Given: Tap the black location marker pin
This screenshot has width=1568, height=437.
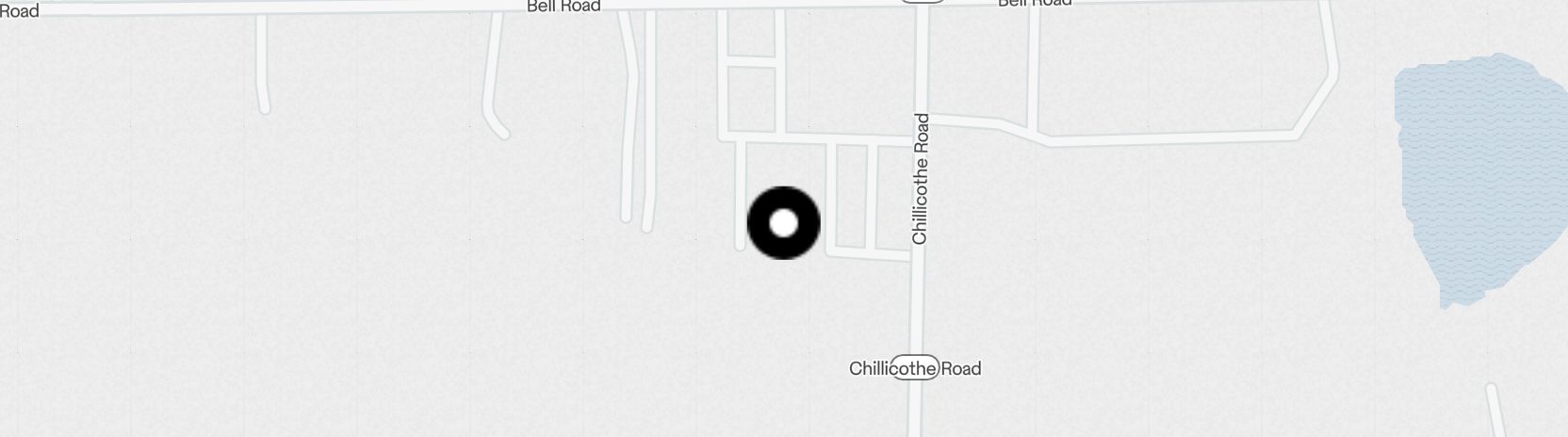Looking at the screenshot, I should [x=783, y=223].
